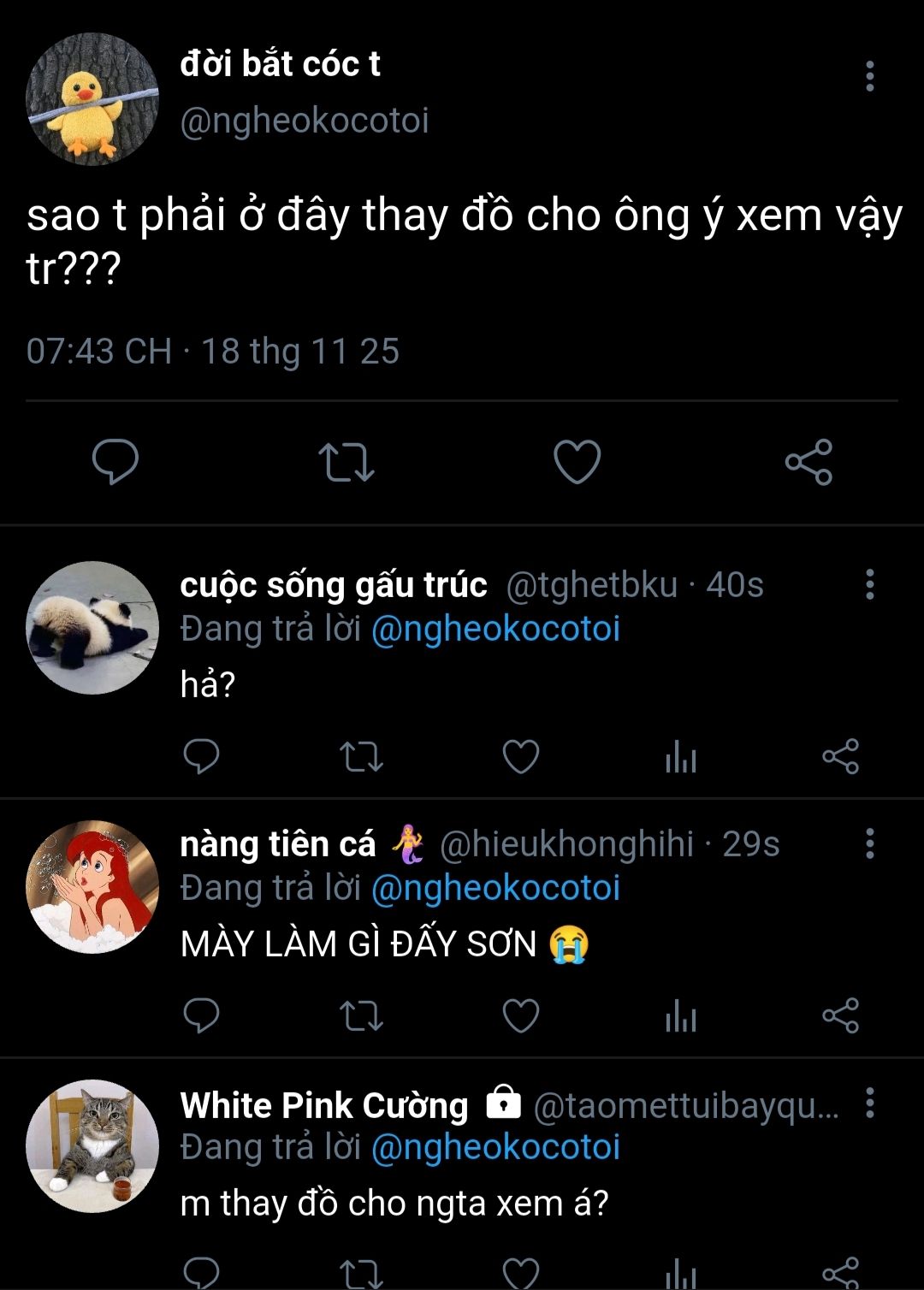Reply to the main post by @ngheokocotoi
This screenshot has height=1290, width=924.
(x=115, y=461)
